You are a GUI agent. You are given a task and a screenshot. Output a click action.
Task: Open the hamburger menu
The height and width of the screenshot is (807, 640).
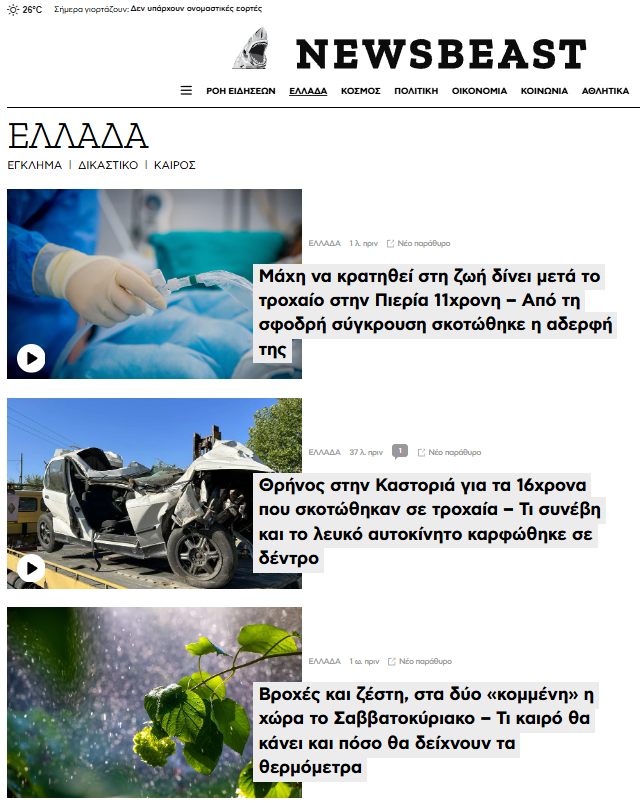point(186,90)
